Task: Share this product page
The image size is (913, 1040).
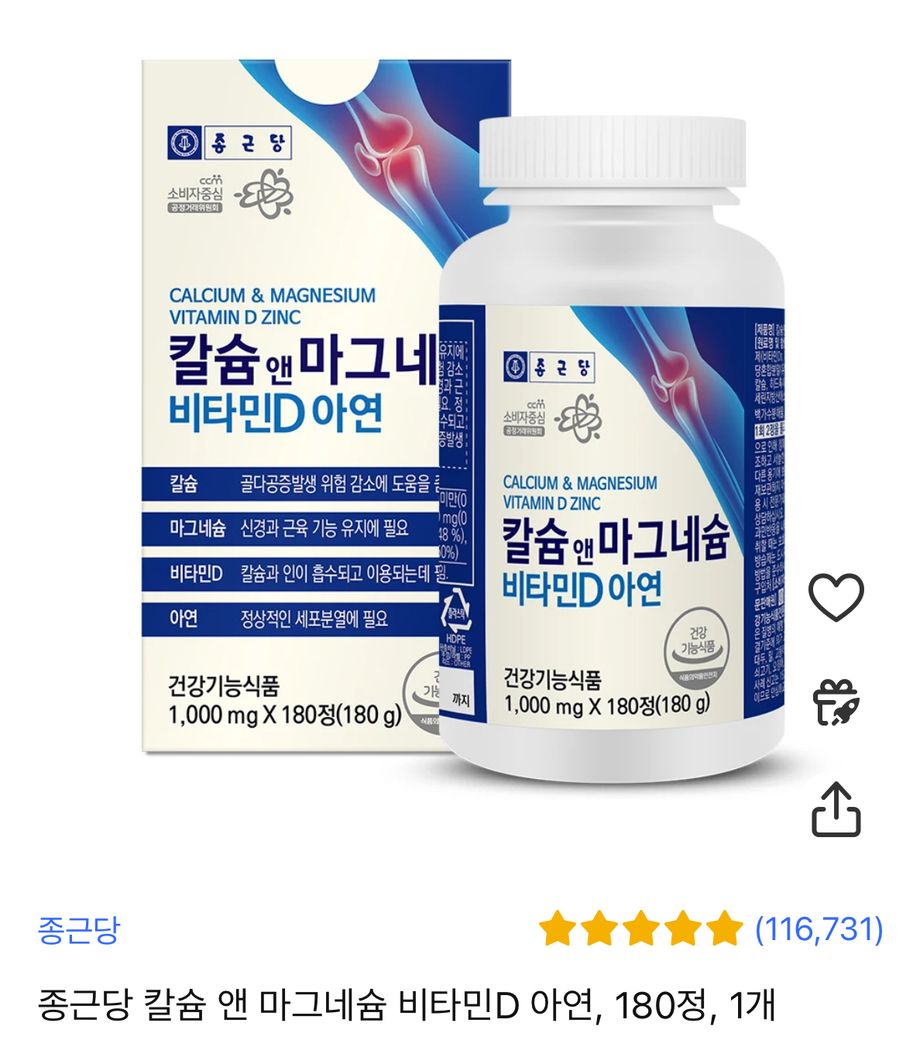Action: tap(835, 808)
